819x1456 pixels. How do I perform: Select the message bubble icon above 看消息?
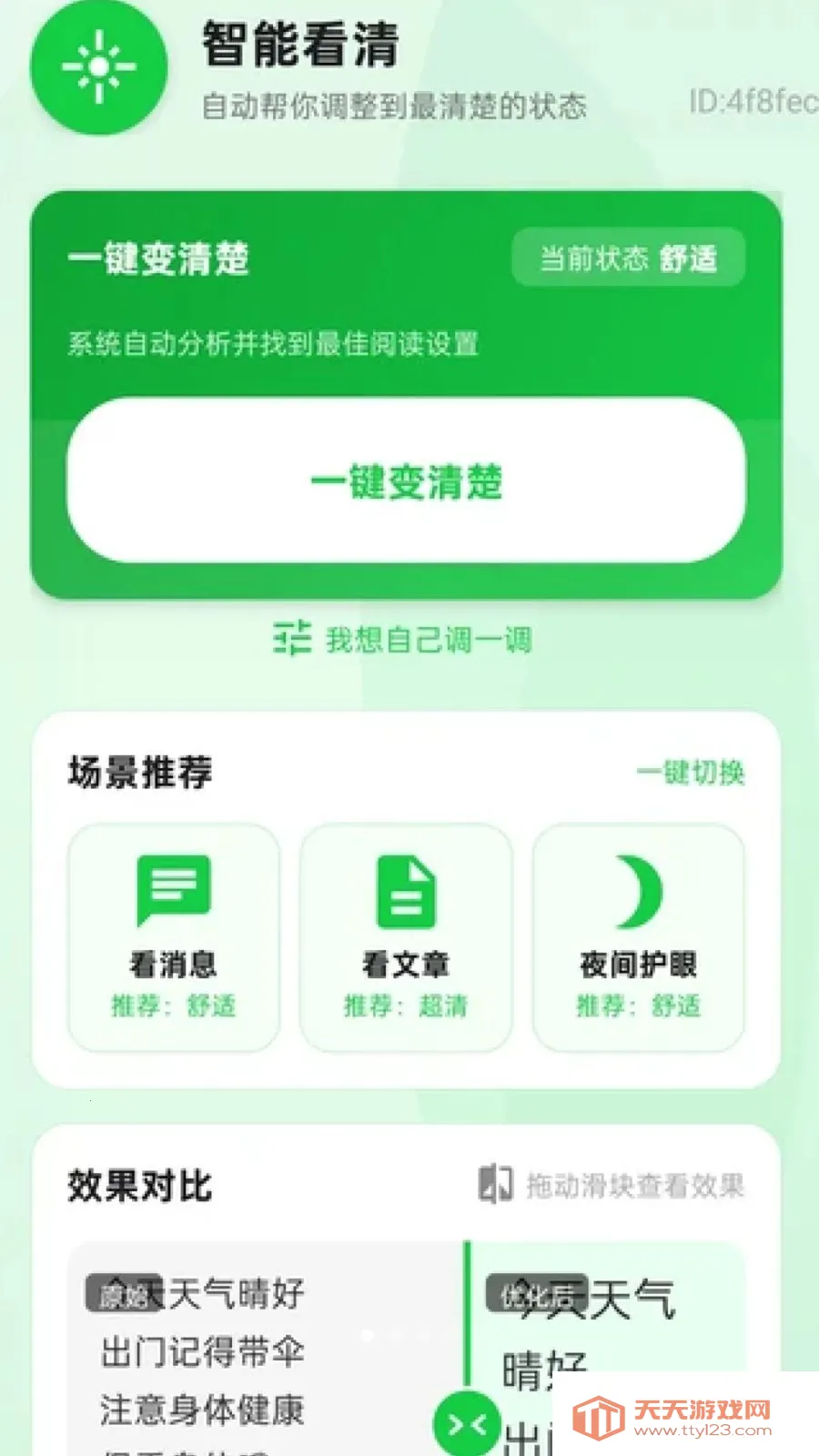click(173, 892)
